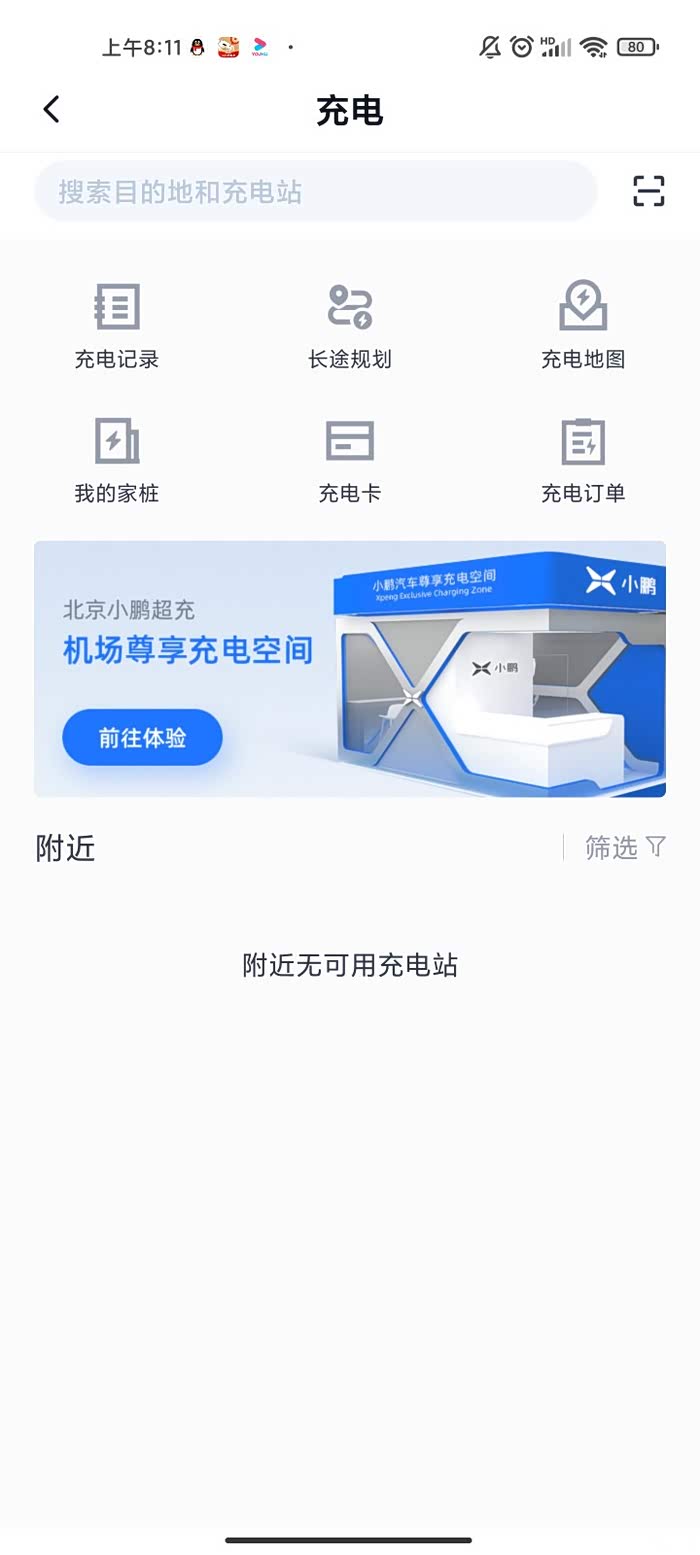
Task: Open 我的家桩 home charger
Action: (x=117, y=460)
